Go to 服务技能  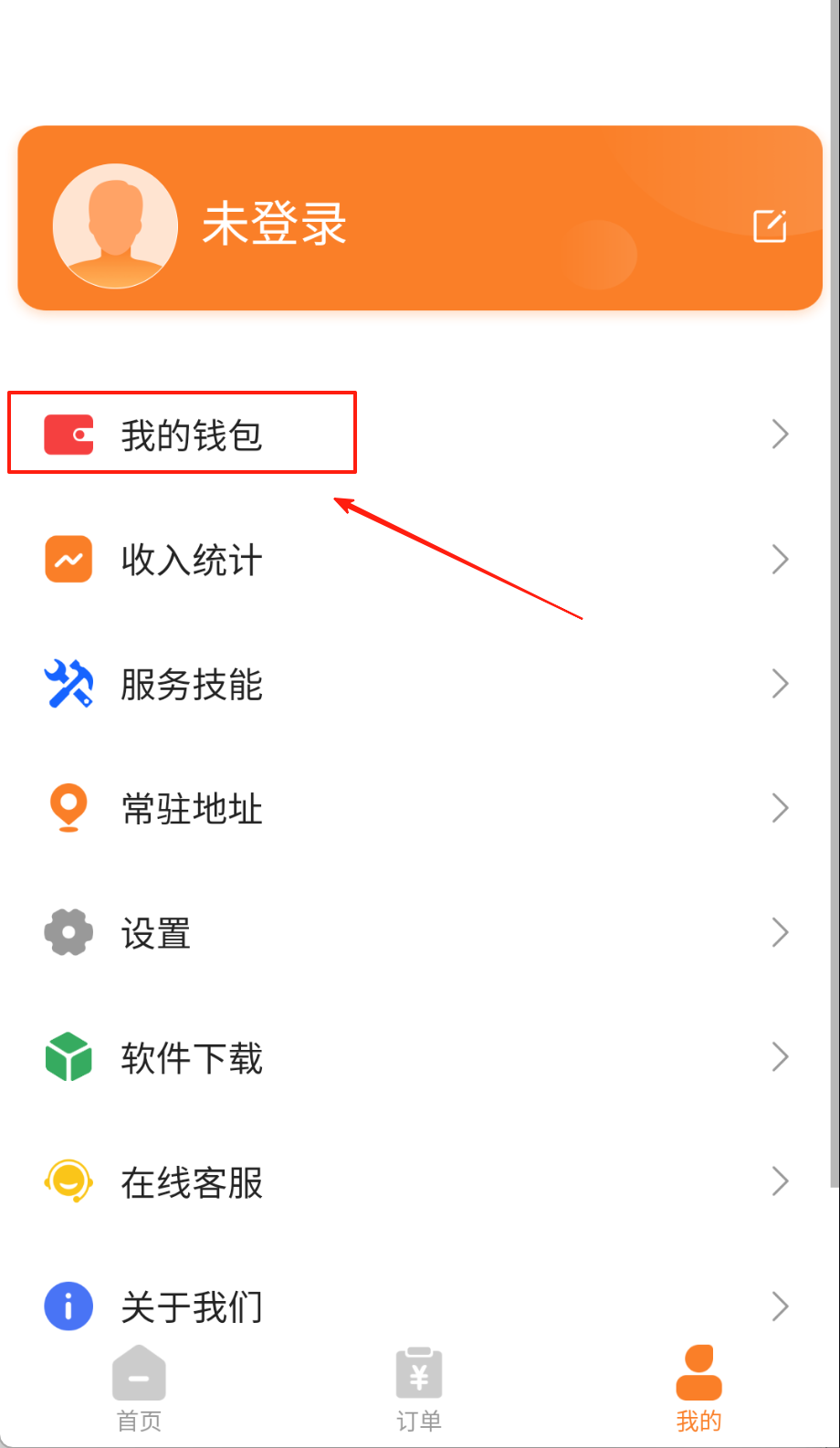coord(192,684)
